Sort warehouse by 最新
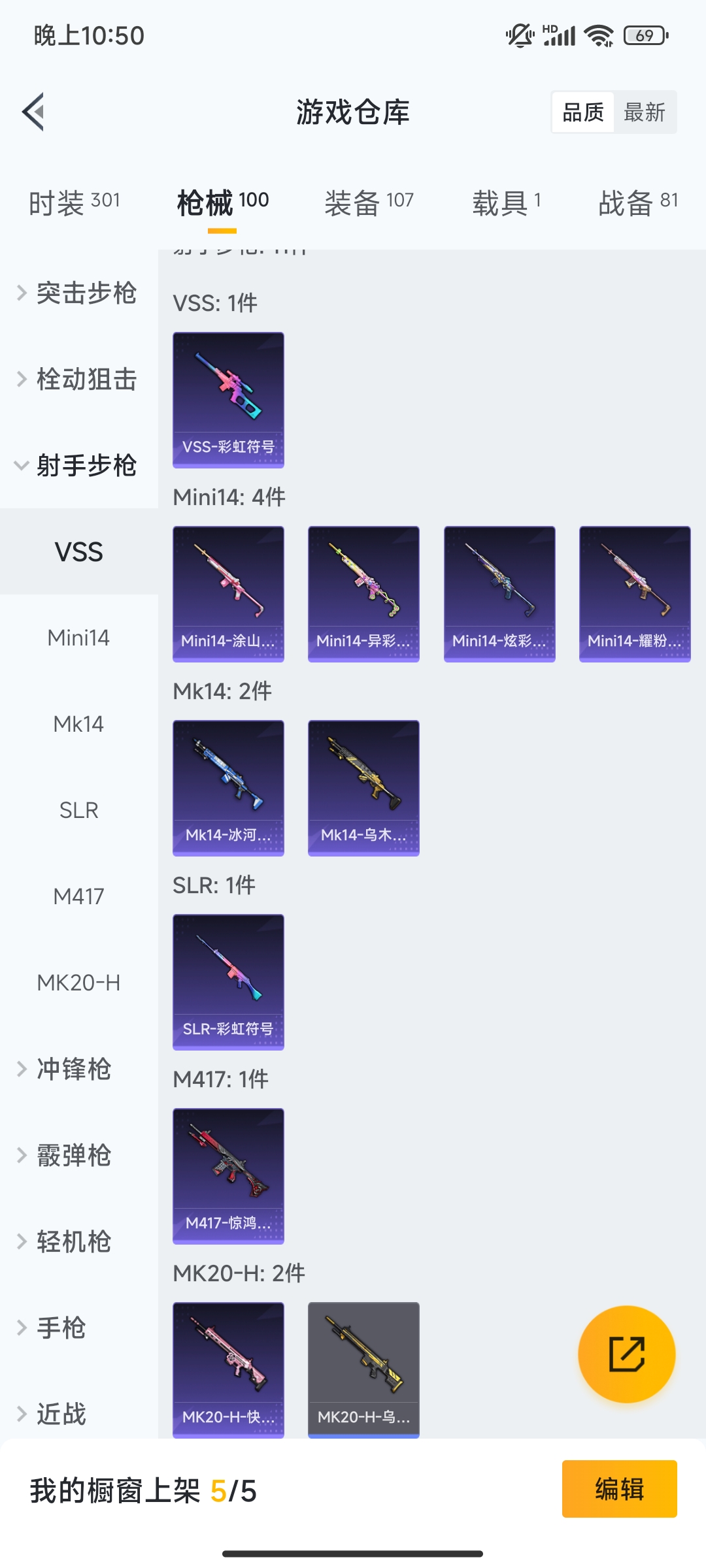 [645, 112]
